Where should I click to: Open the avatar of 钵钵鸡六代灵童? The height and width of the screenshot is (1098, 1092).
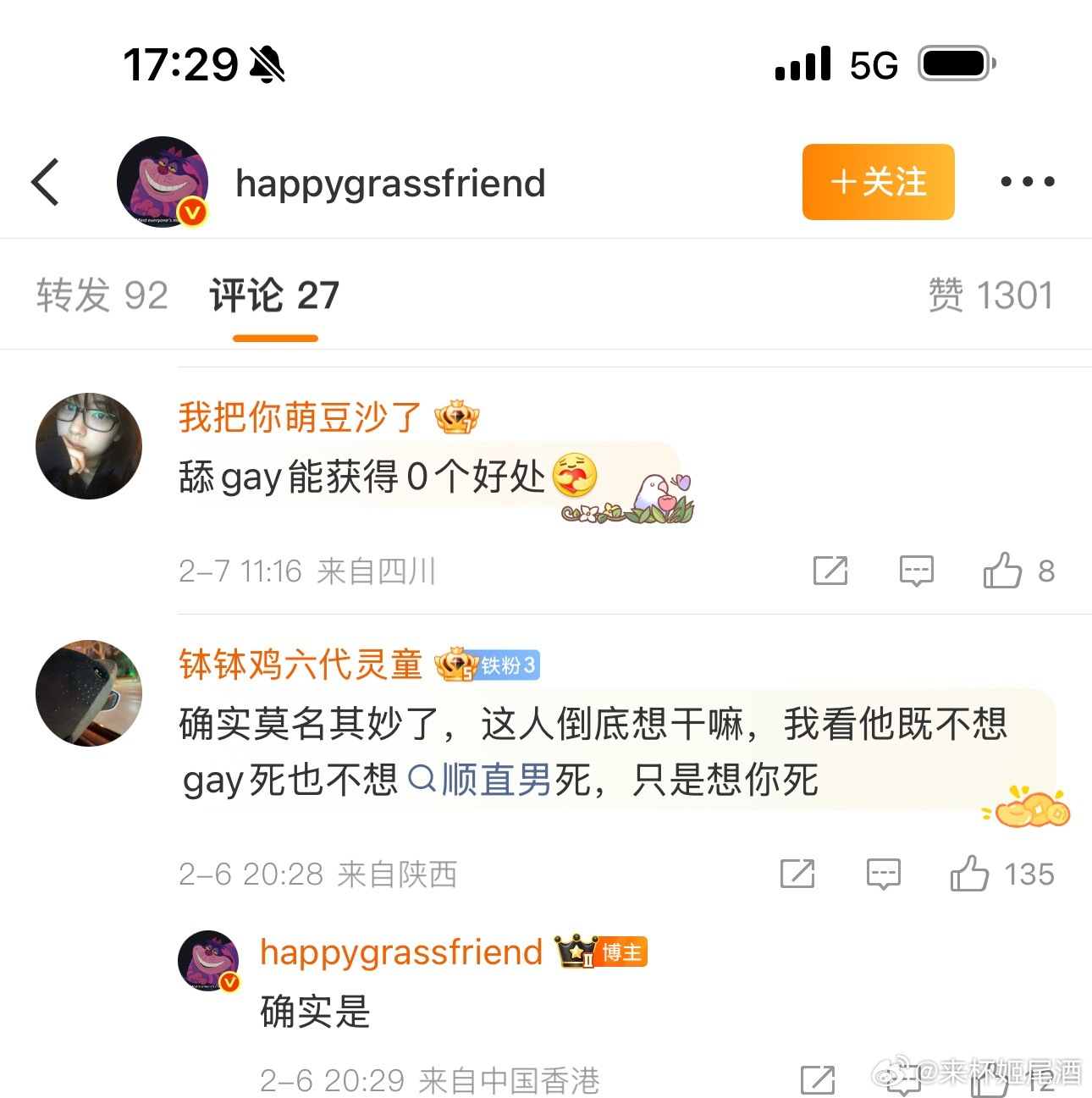pyautogui.click(x=89, y=693)
